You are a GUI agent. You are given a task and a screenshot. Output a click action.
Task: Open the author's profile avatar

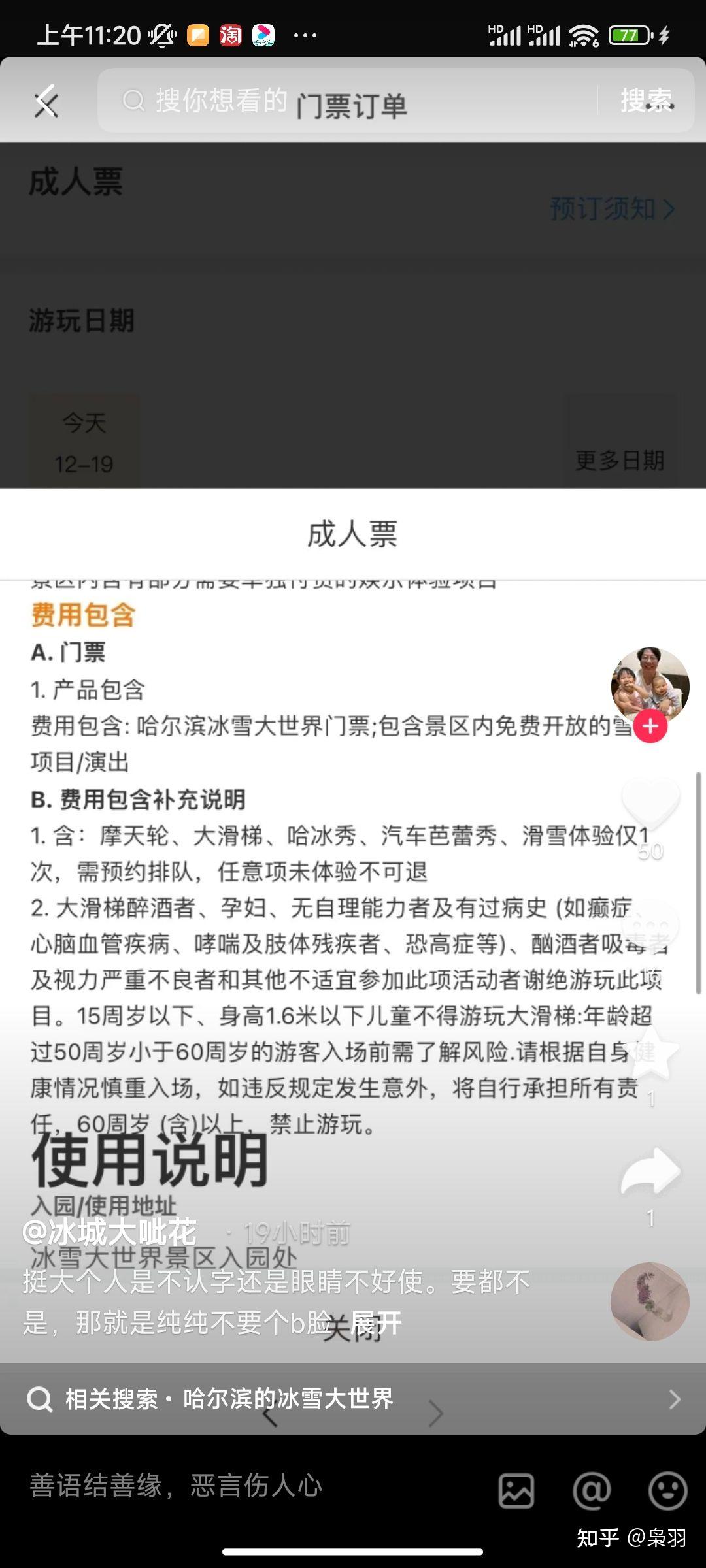(650, 685)
